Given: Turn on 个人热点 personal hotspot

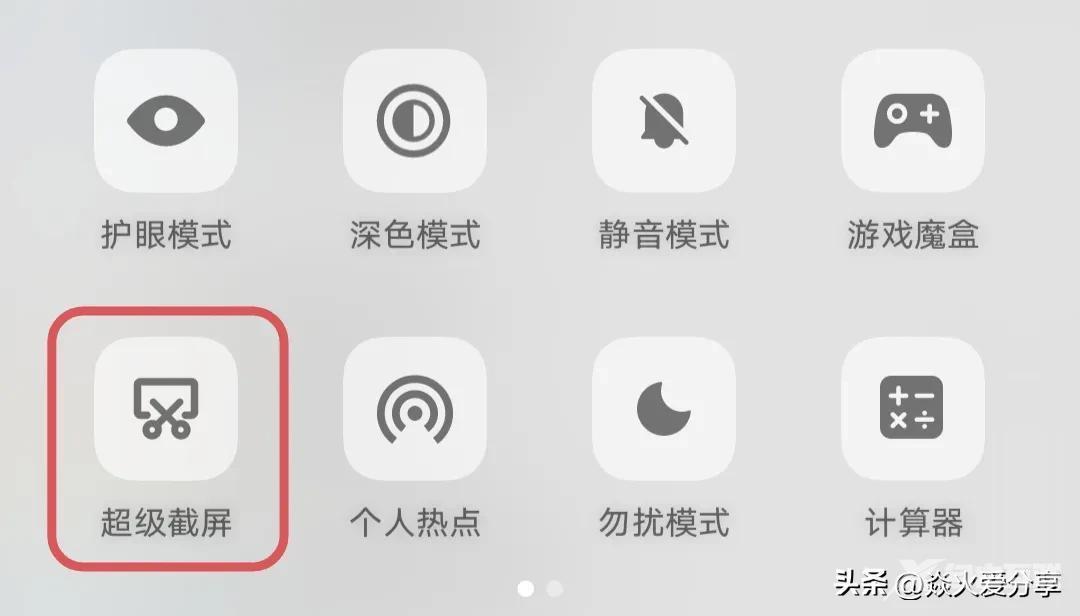Looking at the screenshot, I should (415, 409).
